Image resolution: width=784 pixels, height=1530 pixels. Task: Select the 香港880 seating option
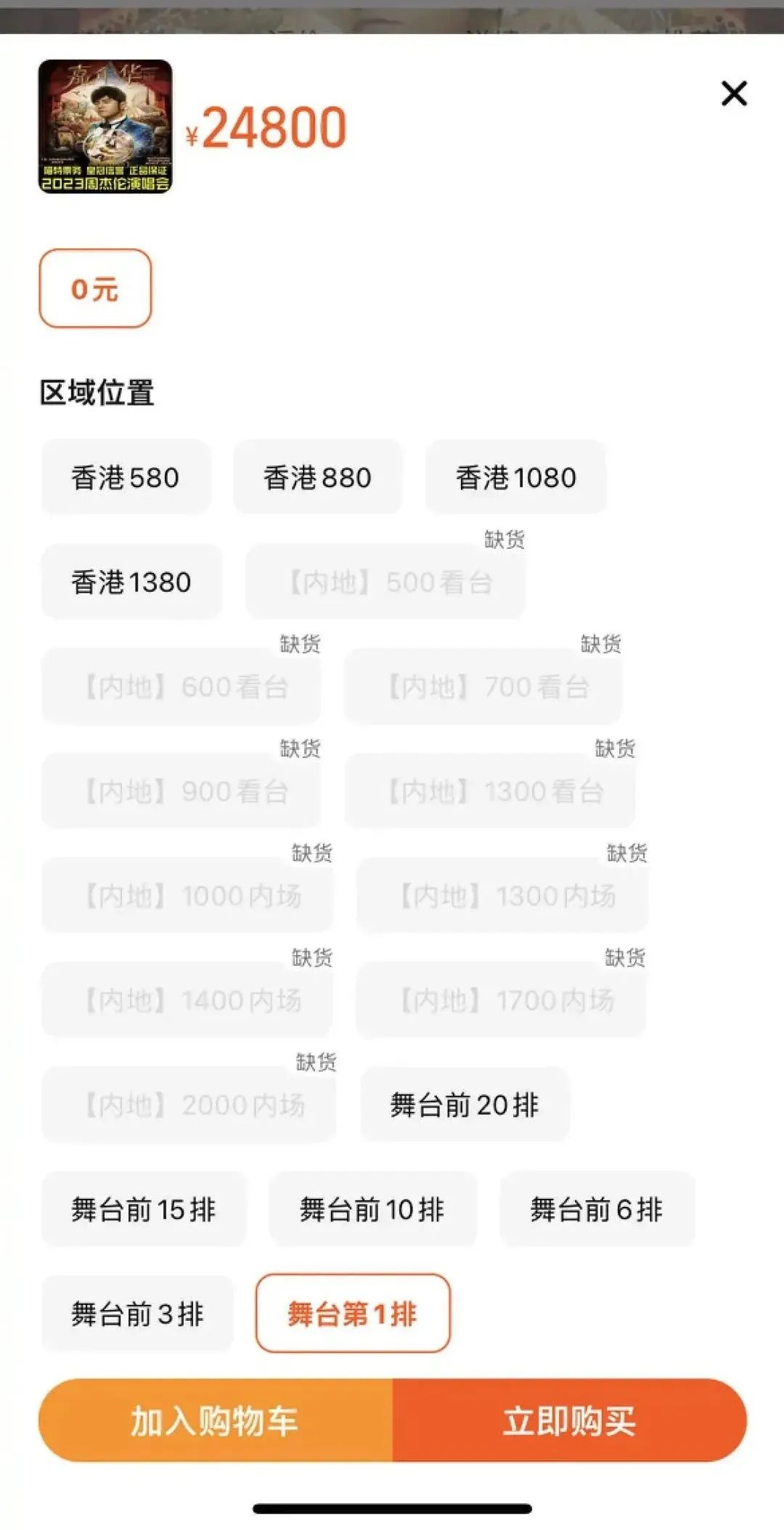(317, 477)
